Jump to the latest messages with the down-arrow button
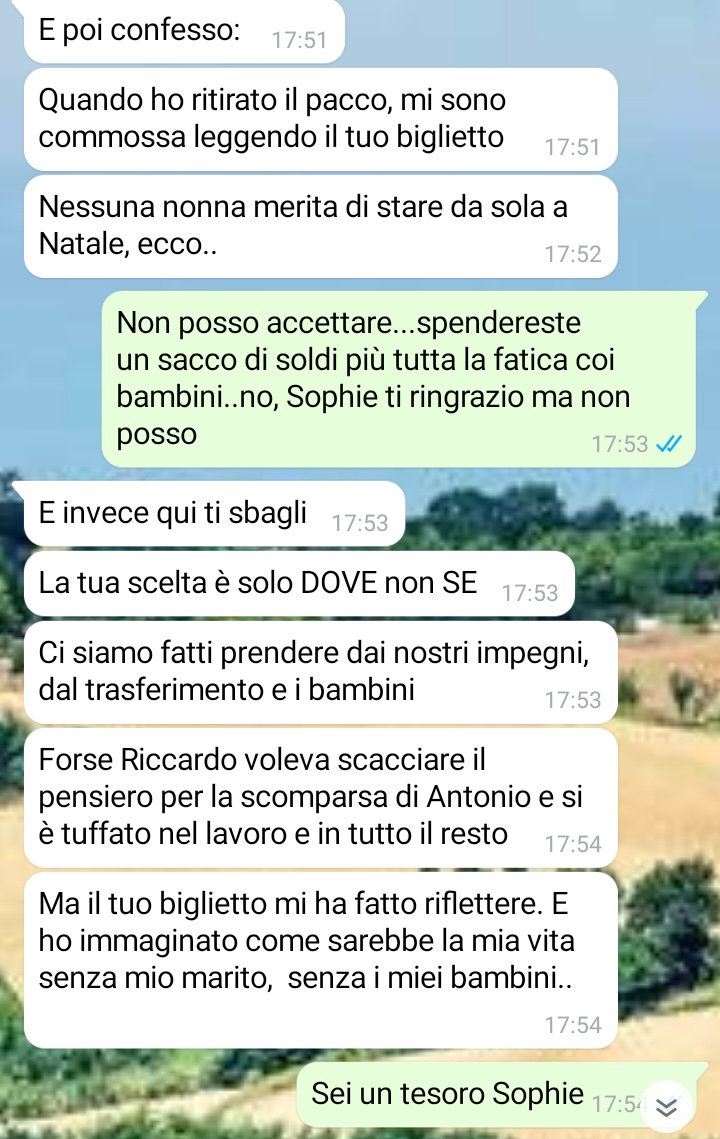Viewport: 720px width, 1139px height. coord(668,1105)
